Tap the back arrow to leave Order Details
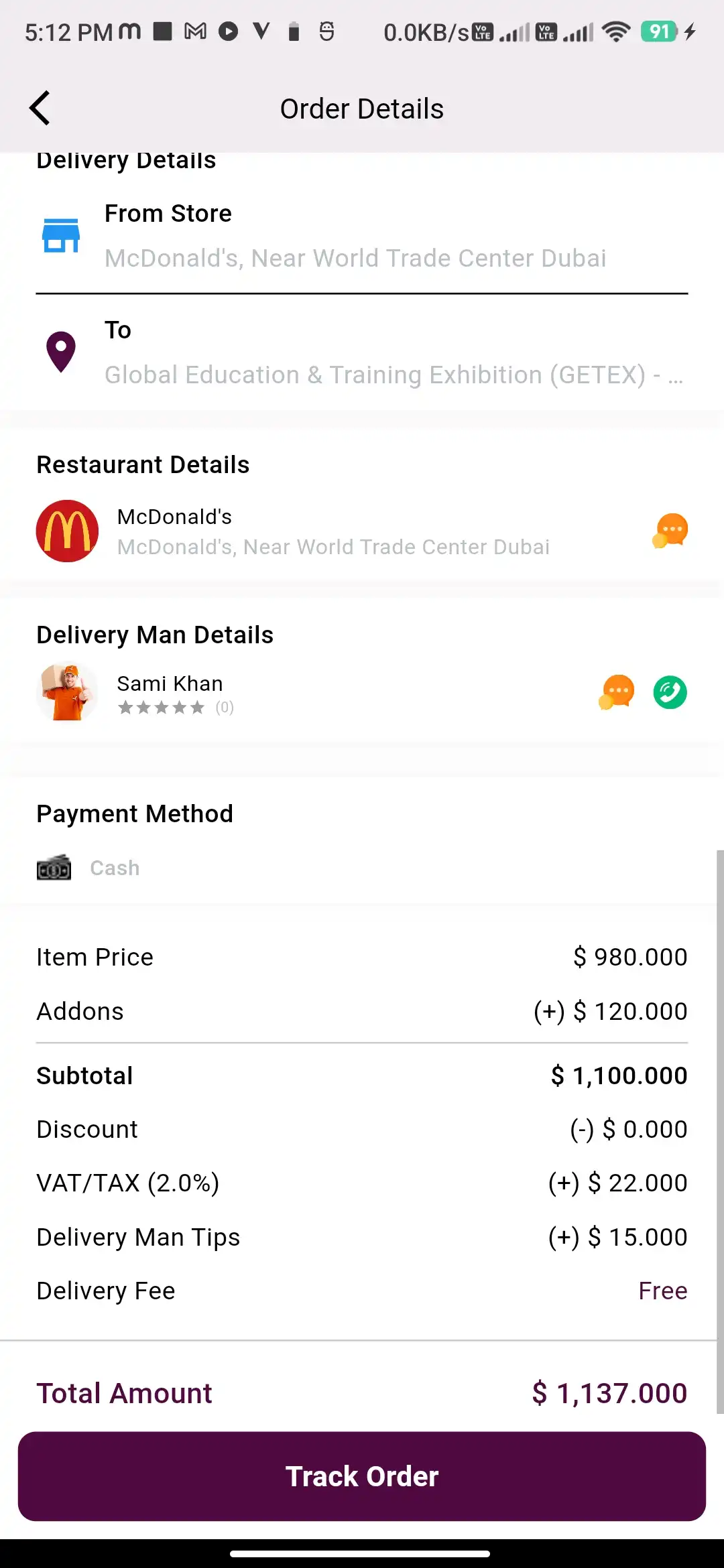Viewport: 724px width, 1568px height. 40,107
